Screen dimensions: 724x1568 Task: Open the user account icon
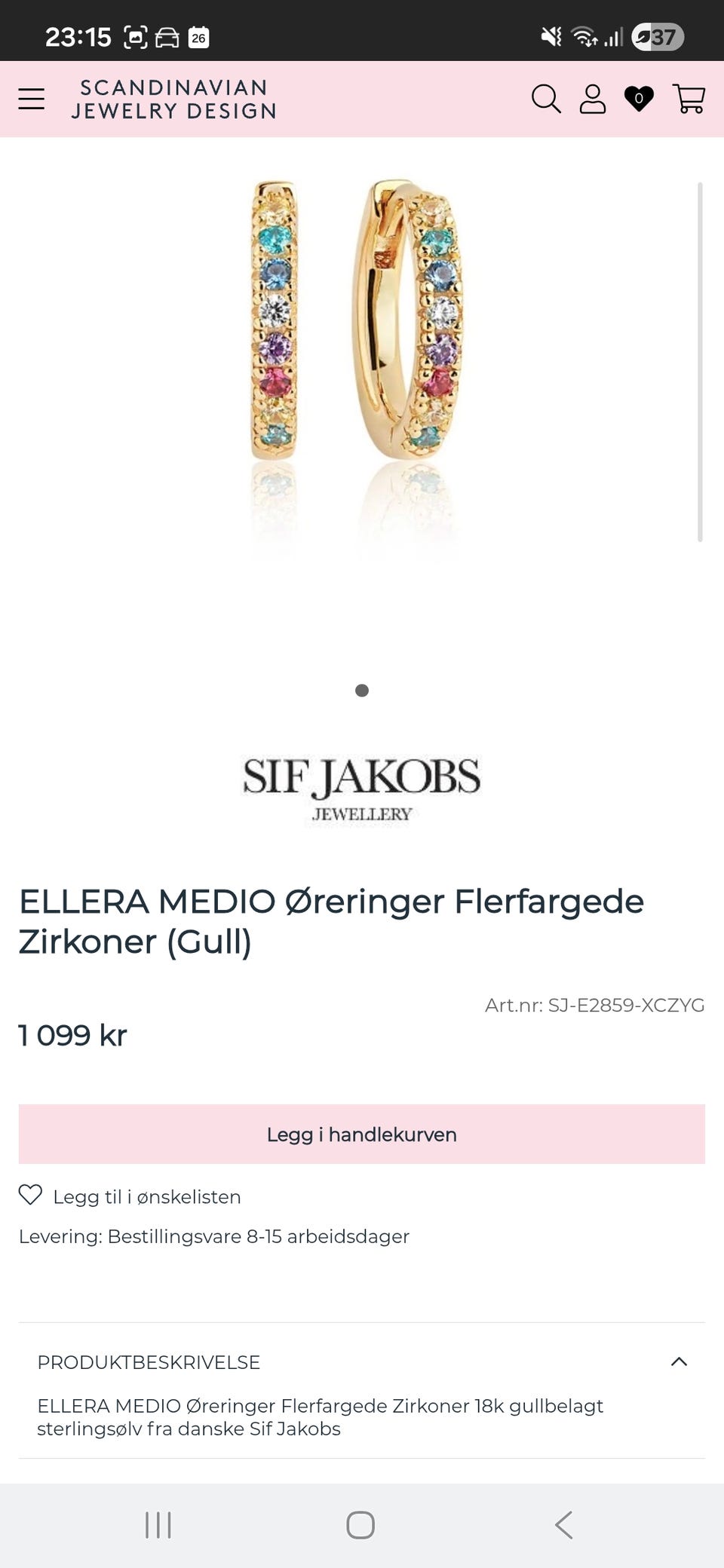tap(593, 98)
